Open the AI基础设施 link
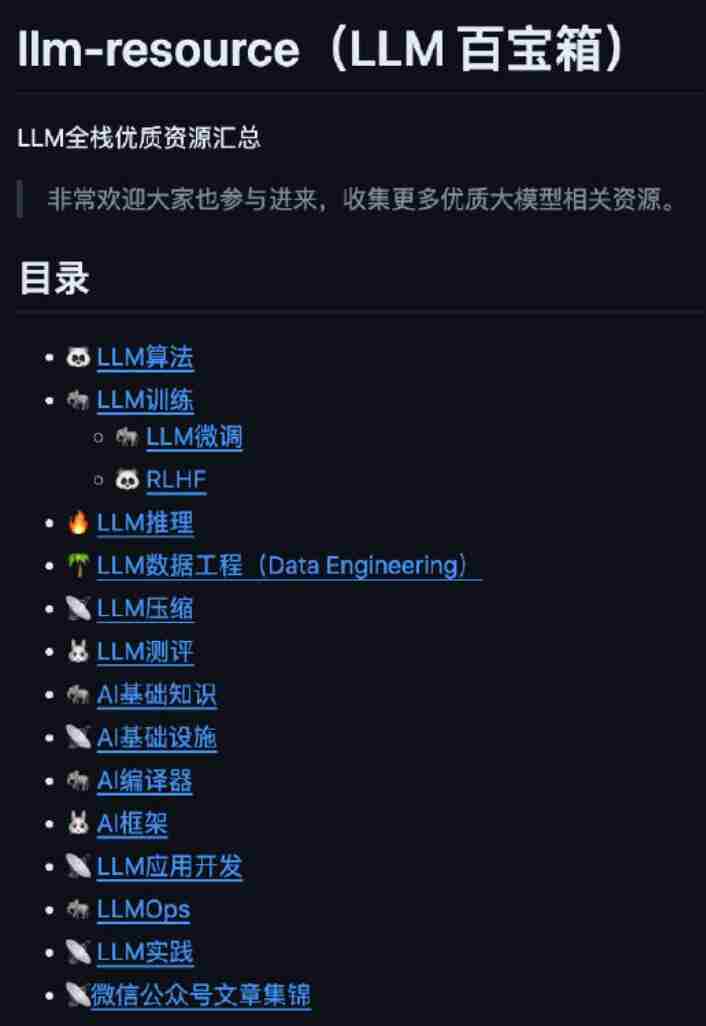The width and height of the screenshot is (706, 1026). 157,738
